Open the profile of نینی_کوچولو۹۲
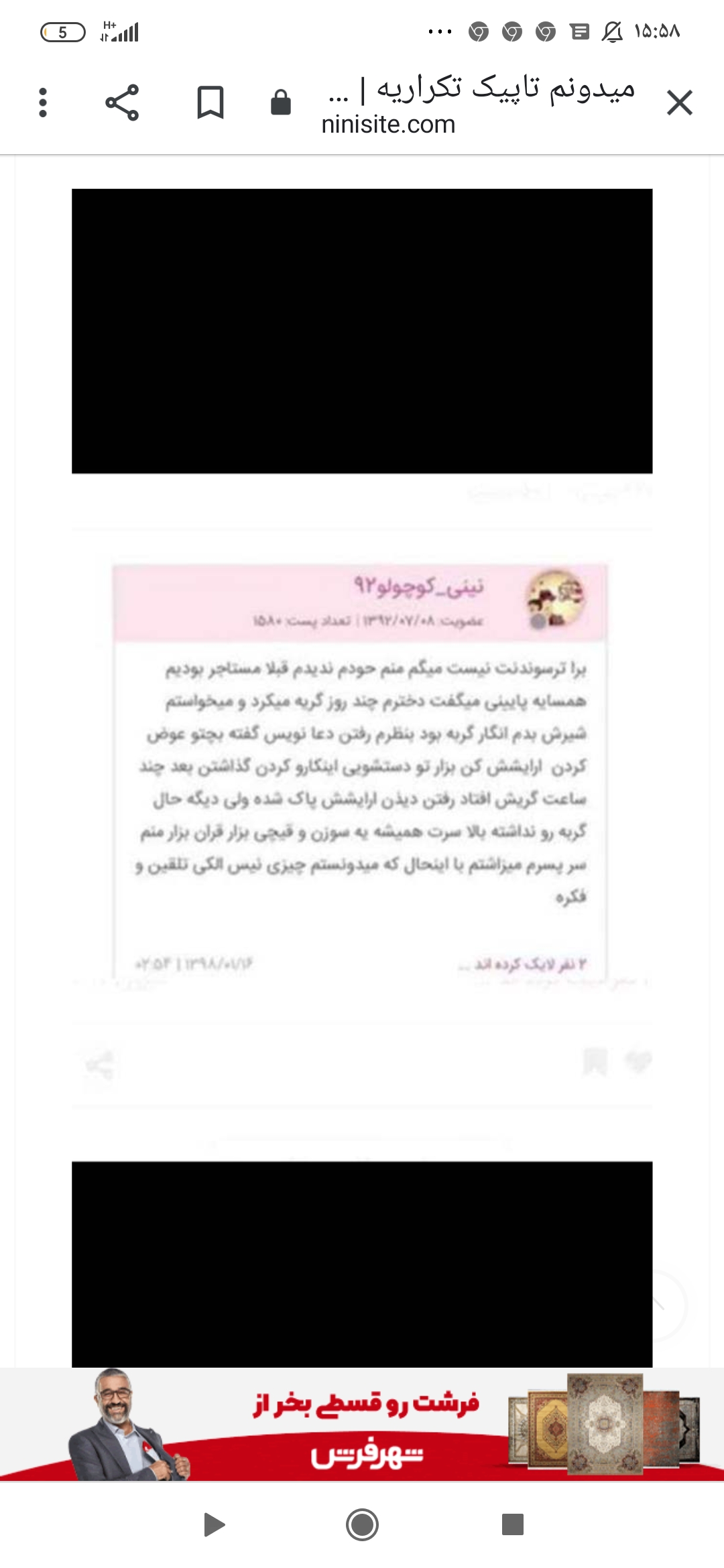This screenshot has height=1568, width=724. pyautogui.click(x=419, y=586)
